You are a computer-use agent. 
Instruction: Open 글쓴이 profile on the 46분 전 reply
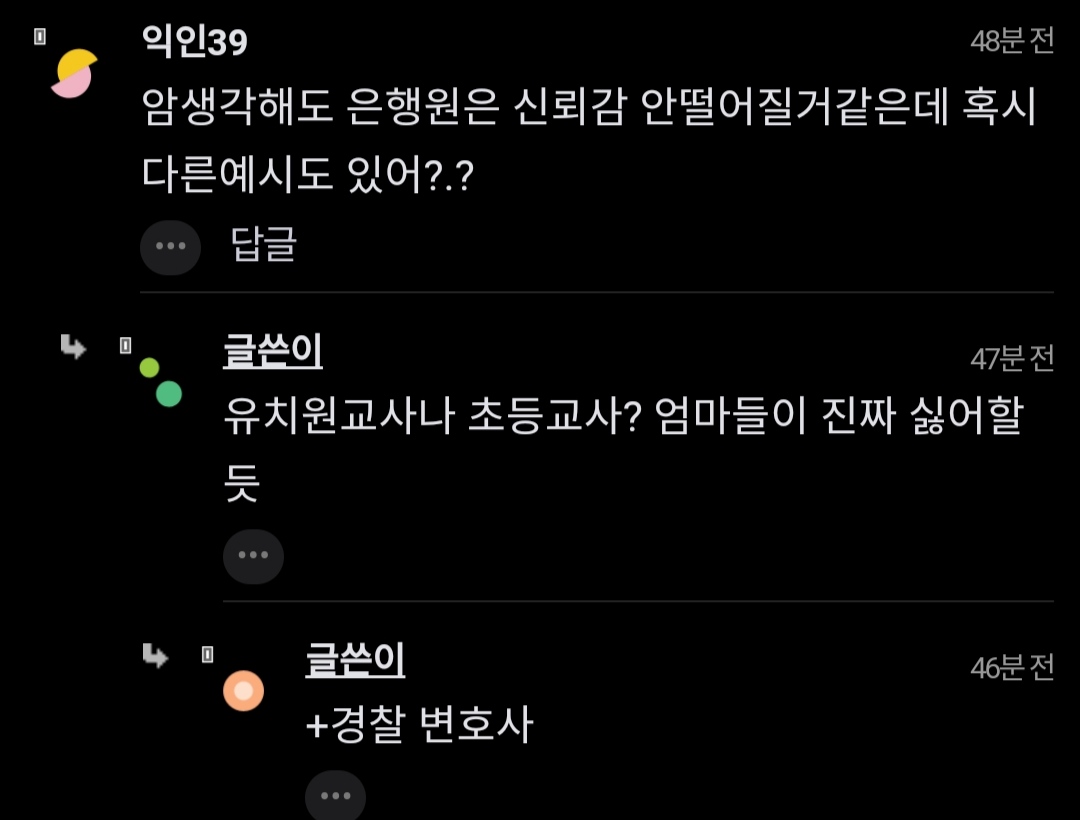[355, 661]
